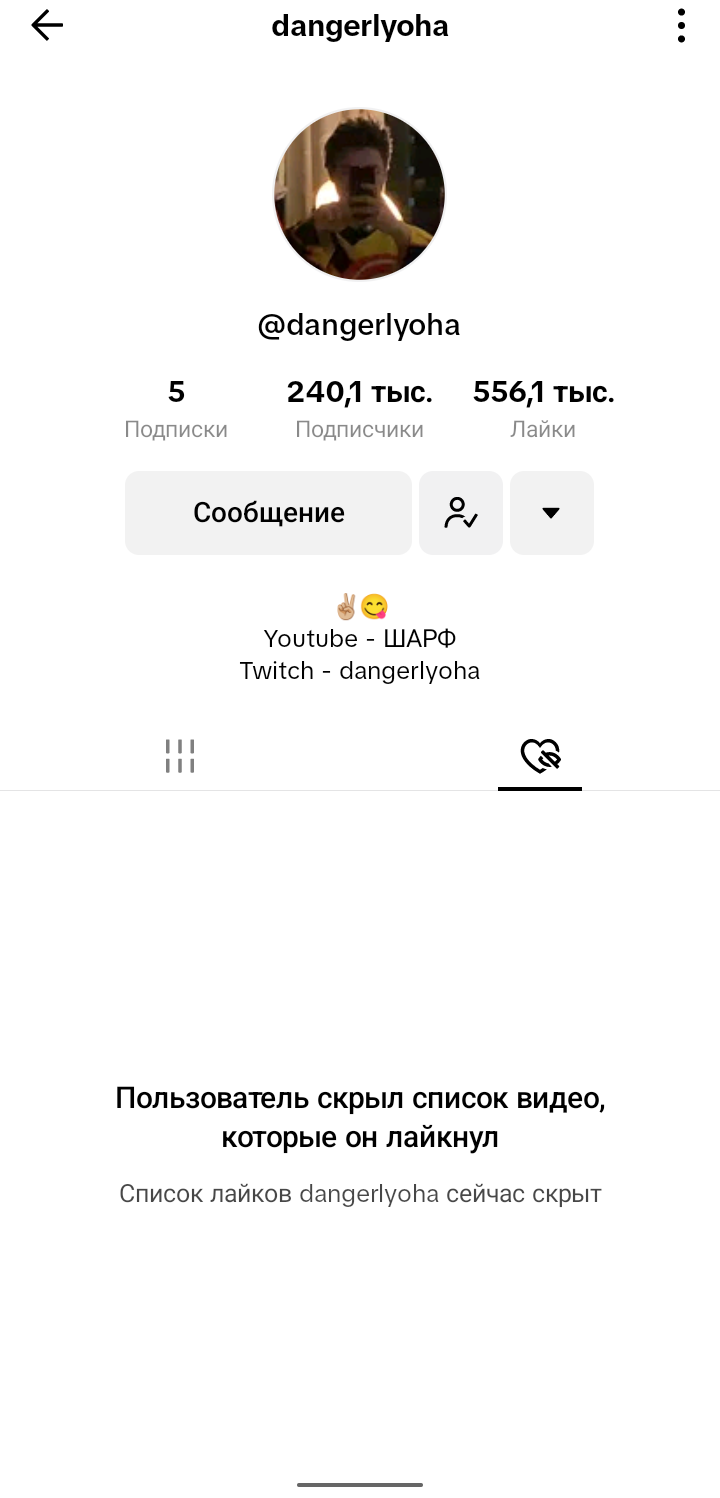This screenshot has width=720, height=1498.
Task: Select the liked videos heart tab
Action: (x=540, y=756)
